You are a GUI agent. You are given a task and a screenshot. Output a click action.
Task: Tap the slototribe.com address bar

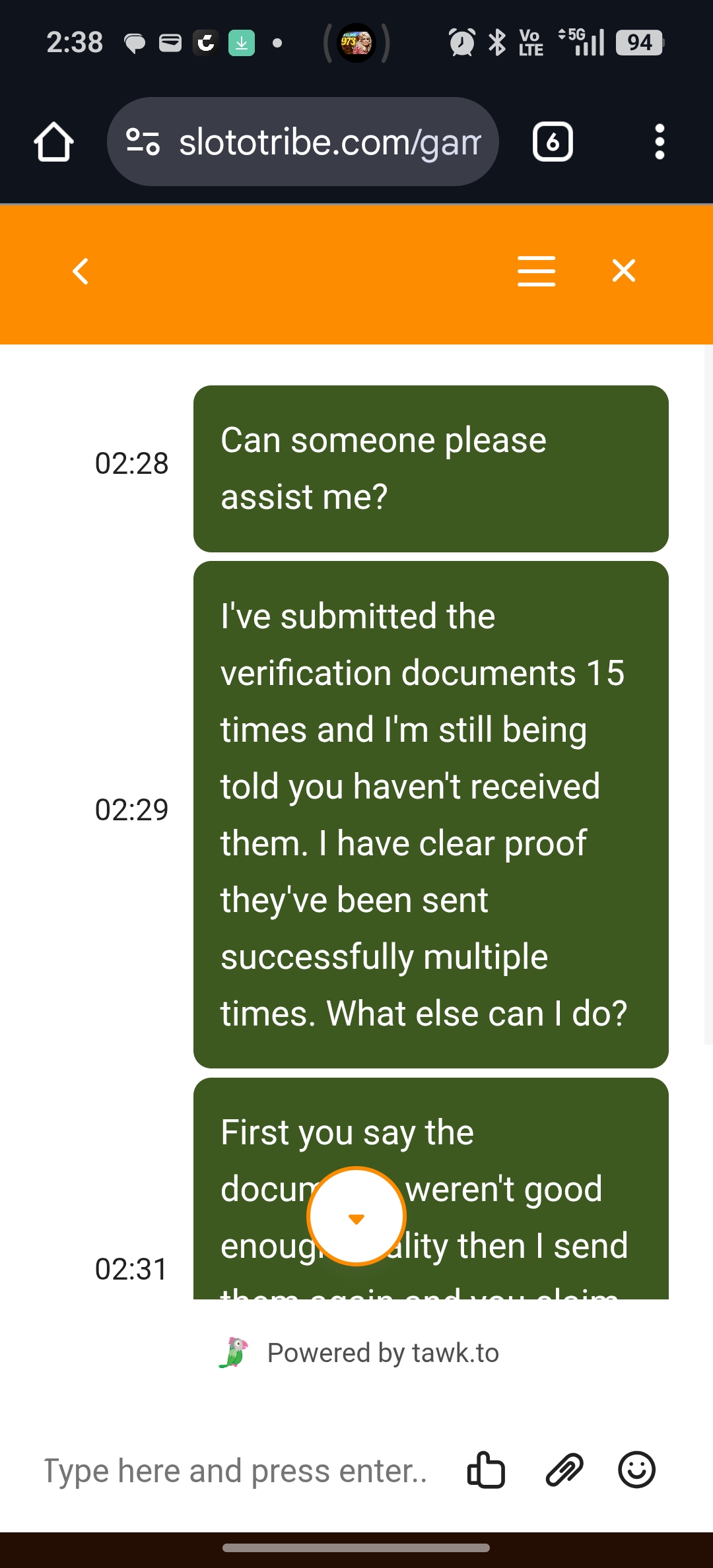(330, 142)
